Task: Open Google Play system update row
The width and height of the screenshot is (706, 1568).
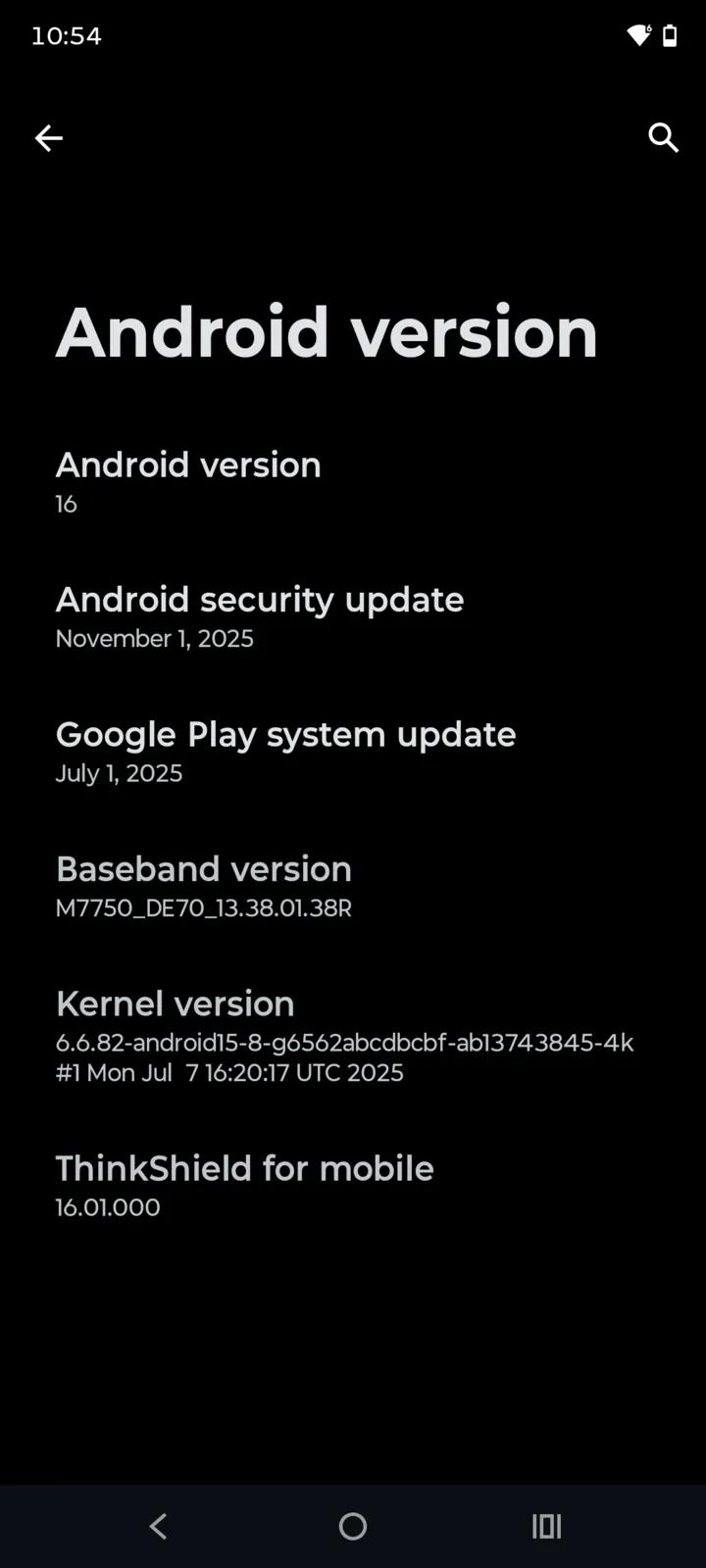Action: [353, 752]
